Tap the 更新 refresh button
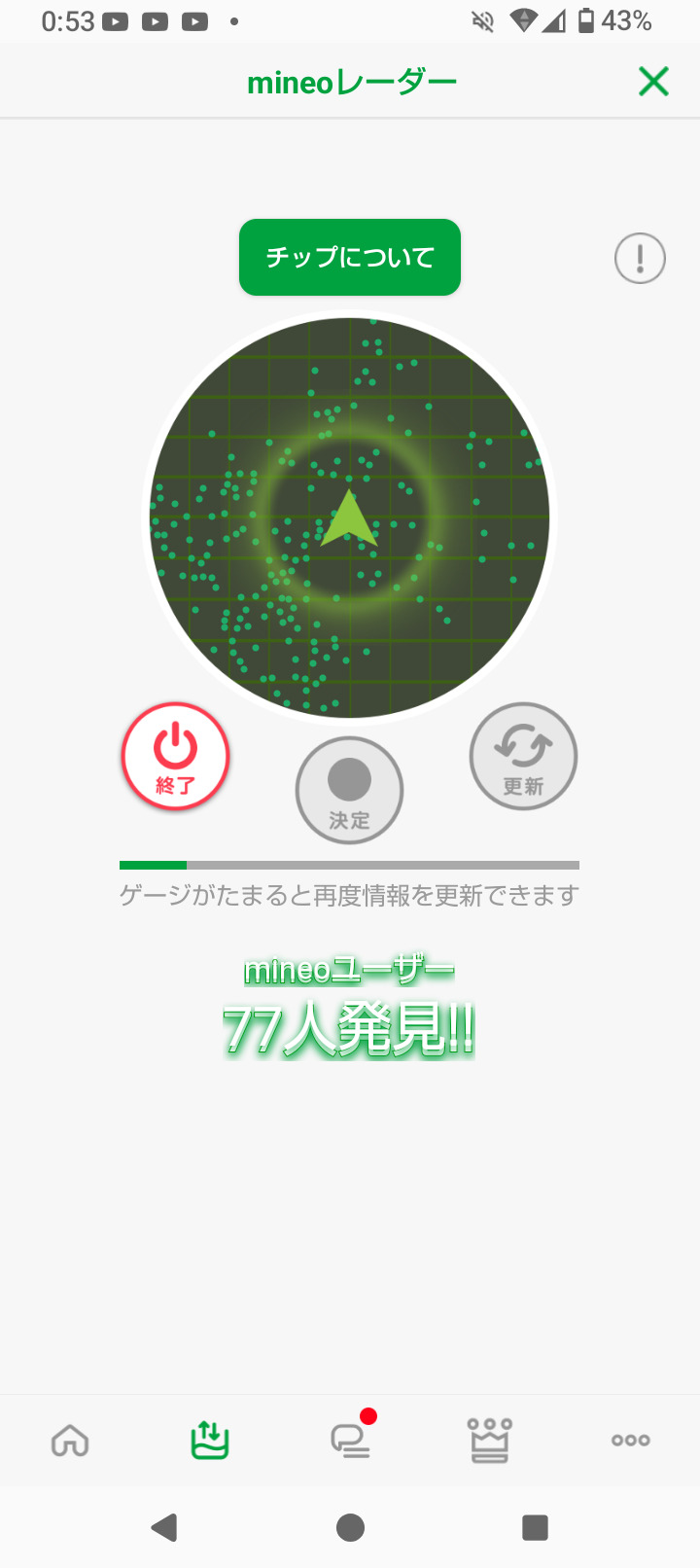Image resolution: width=700 pixels, height=1568 pixels. (x=523, y=757)
